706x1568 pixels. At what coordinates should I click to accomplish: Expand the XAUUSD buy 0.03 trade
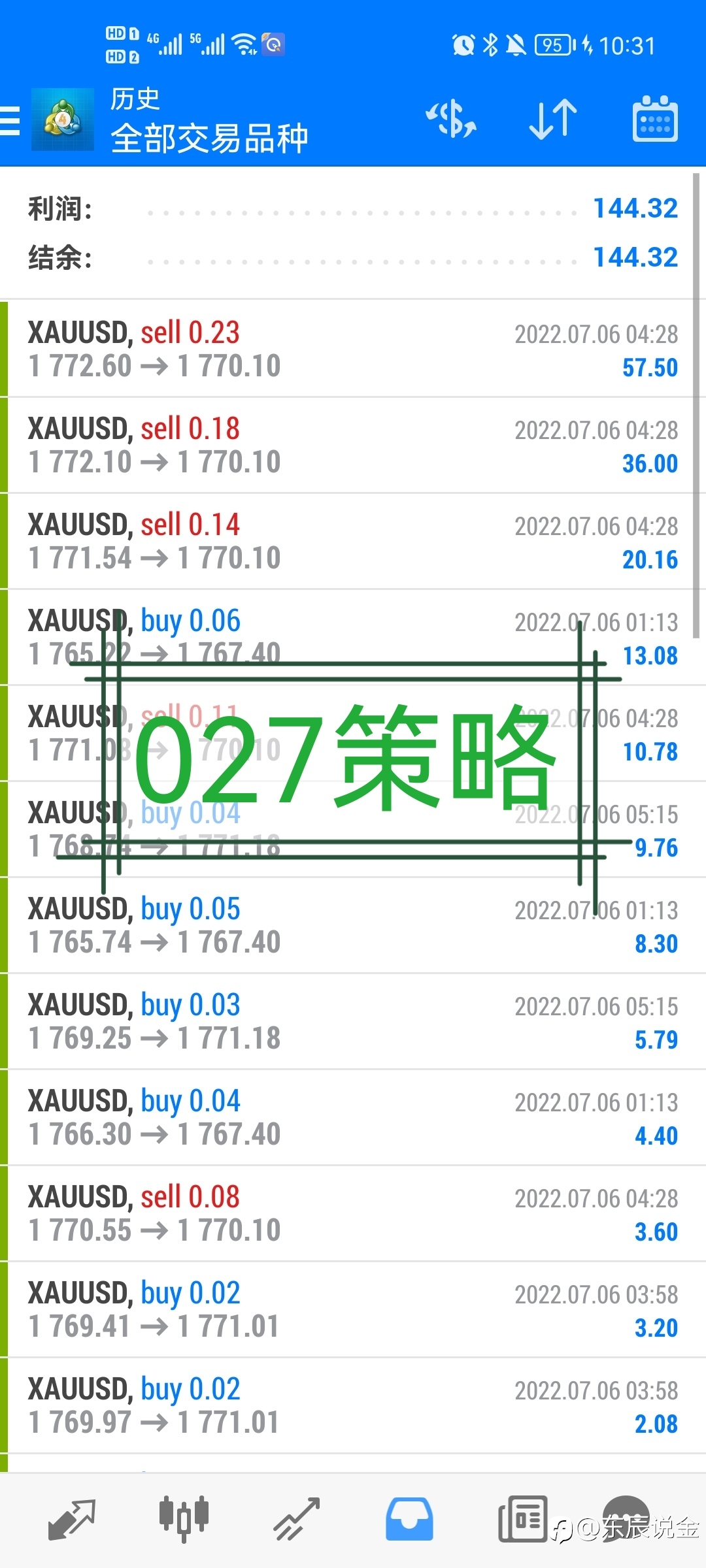click(353, 1021)
